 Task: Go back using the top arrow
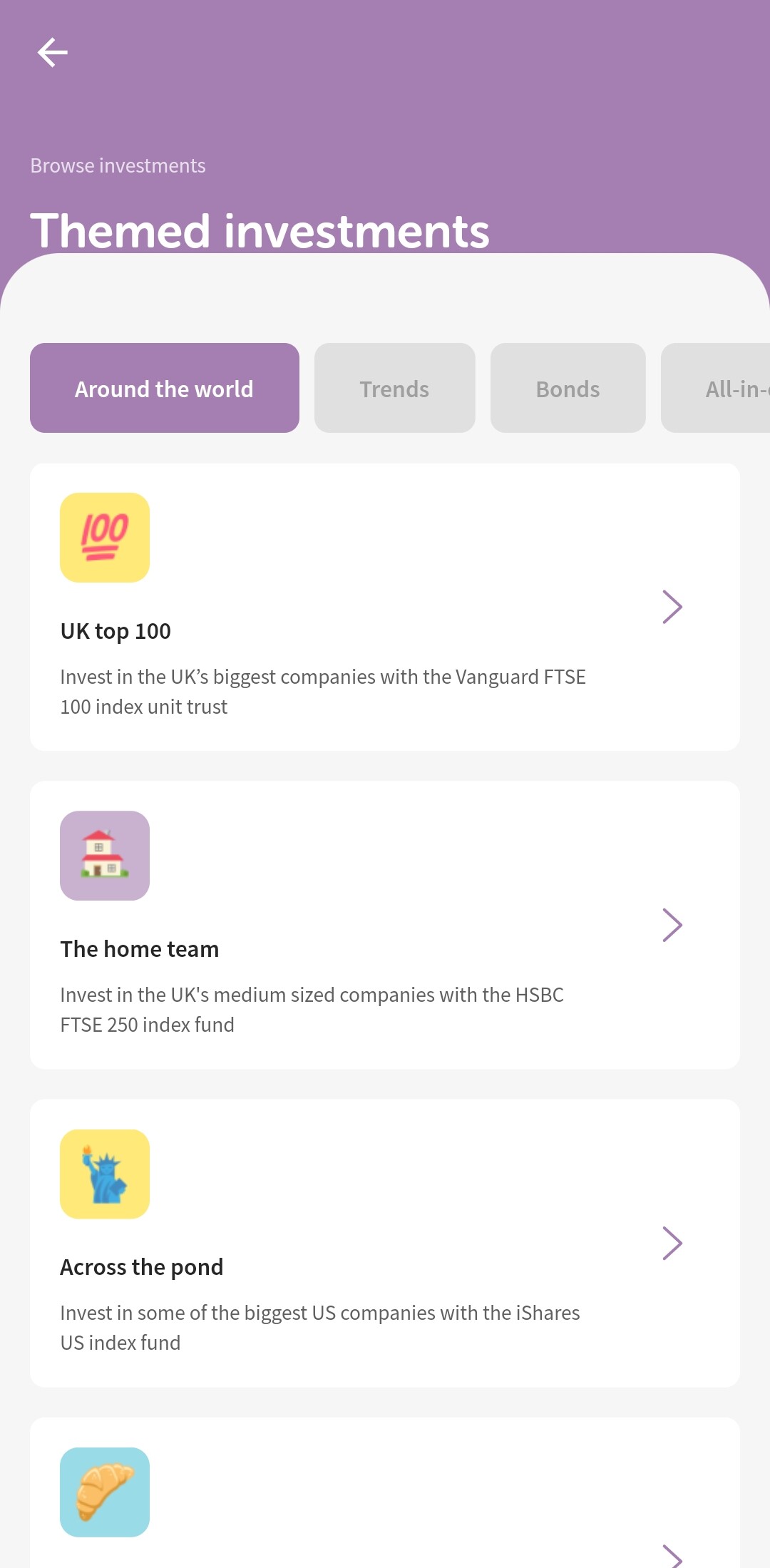(x=52, y=53)
